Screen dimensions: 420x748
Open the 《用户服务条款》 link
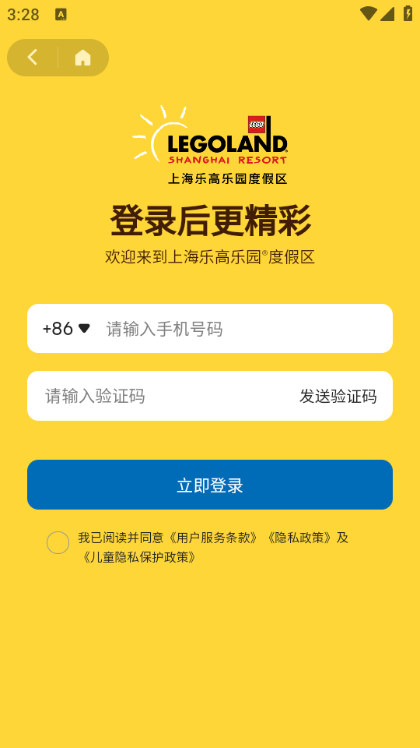pyautogui.click(x=213, y=538)
